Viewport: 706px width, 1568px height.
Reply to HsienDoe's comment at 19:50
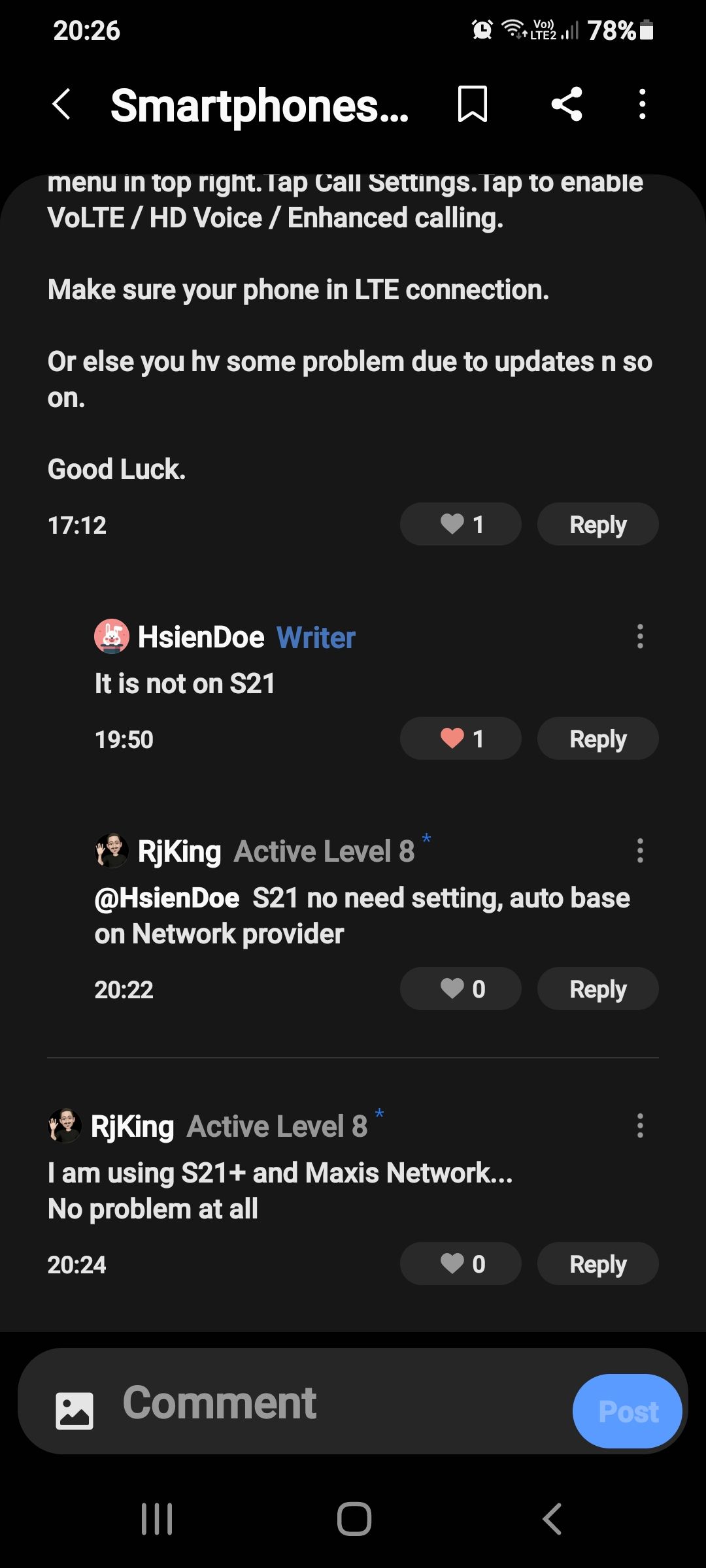pos(597,738)
